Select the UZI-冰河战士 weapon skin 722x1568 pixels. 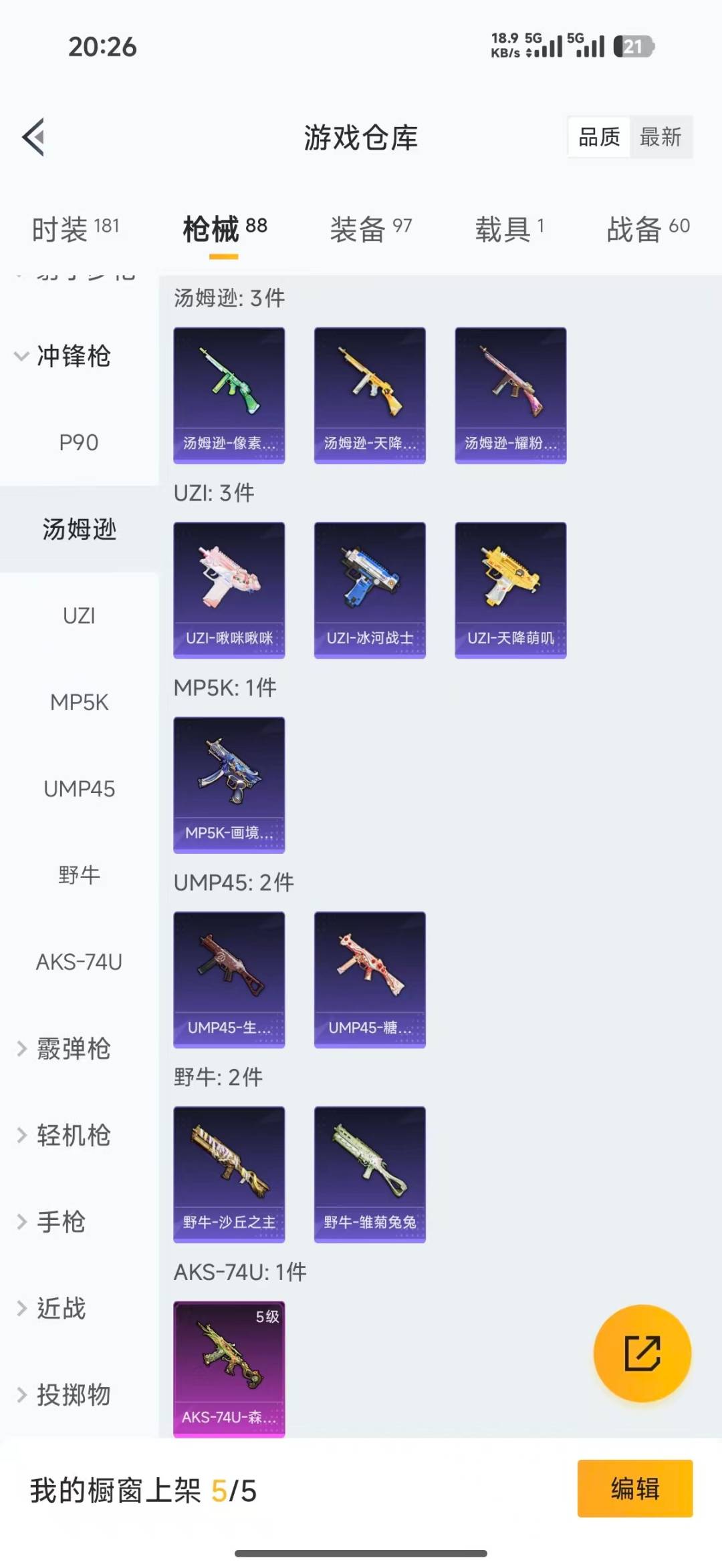(x=370, y=588)
